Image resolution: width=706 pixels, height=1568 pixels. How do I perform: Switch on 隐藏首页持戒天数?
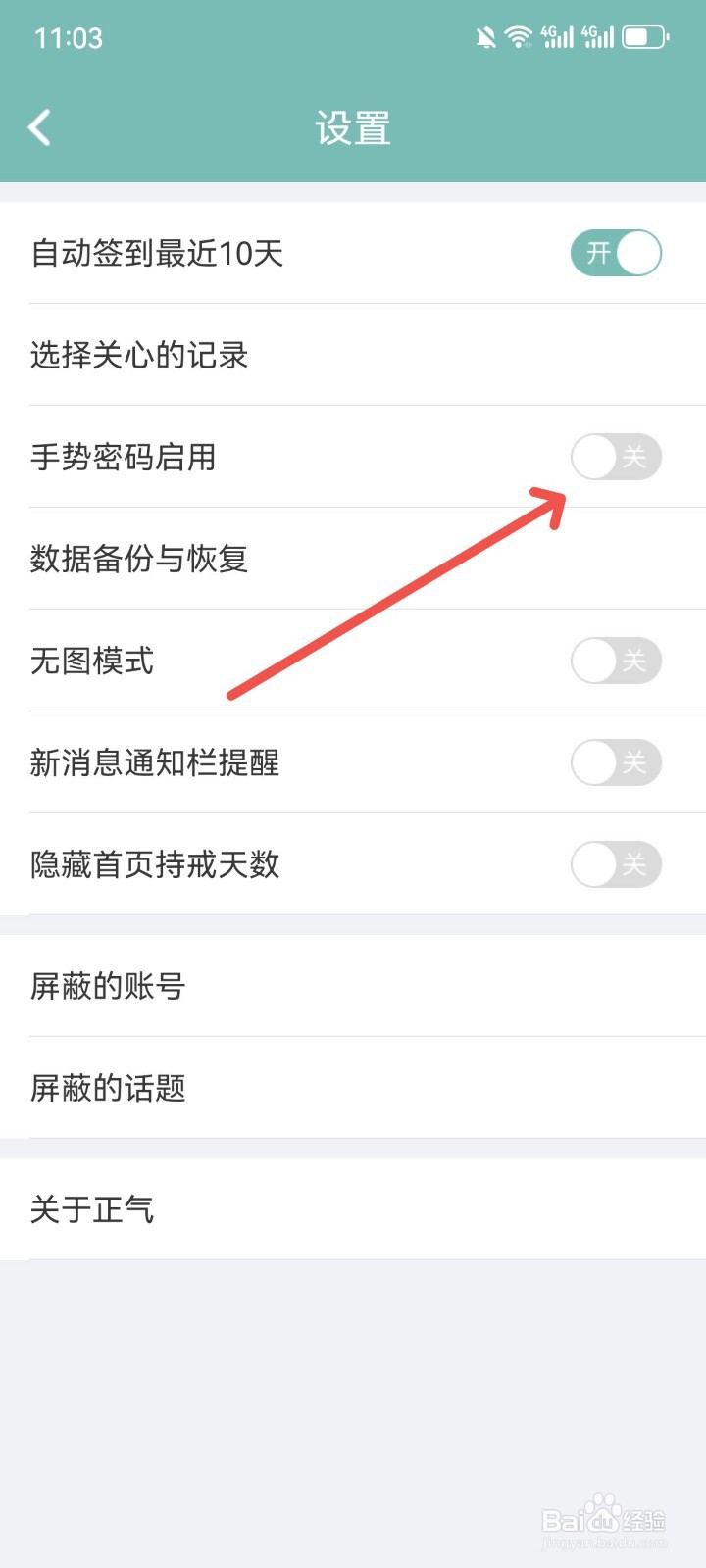pos(616,865)
